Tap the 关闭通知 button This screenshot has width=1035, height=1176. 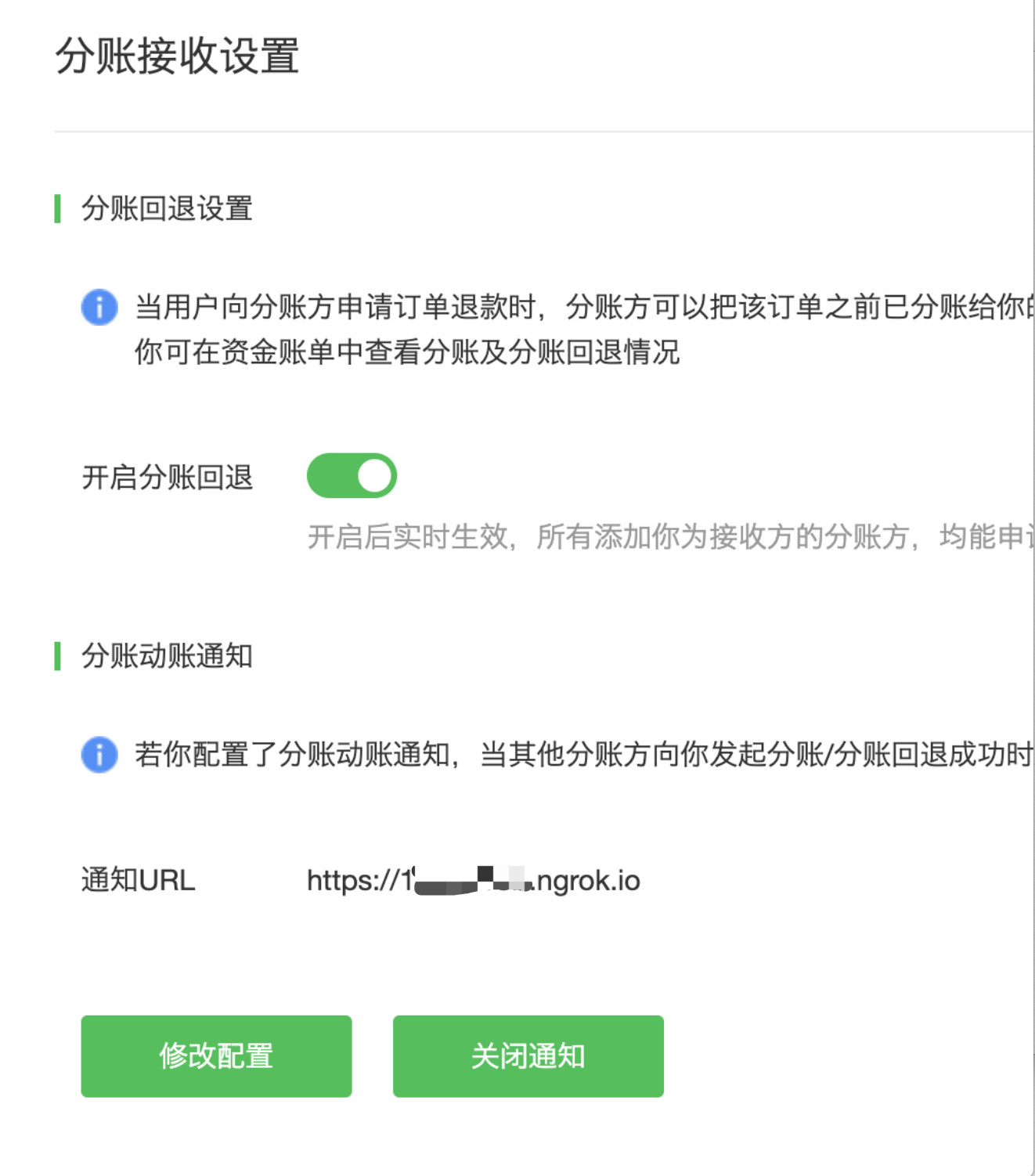[x=528, y=1055]
